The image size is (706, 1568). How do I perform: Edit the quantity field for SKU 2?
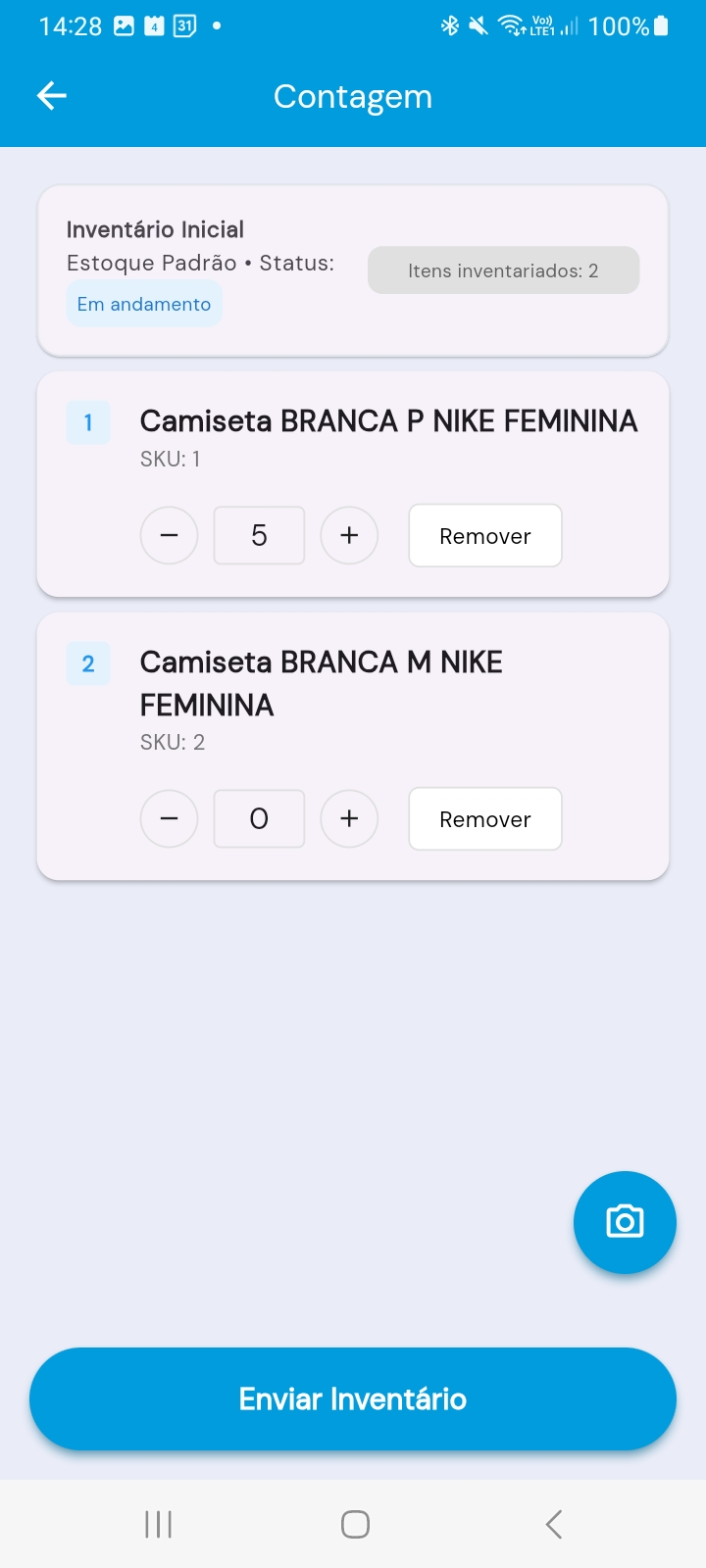[x=259, y=818]
